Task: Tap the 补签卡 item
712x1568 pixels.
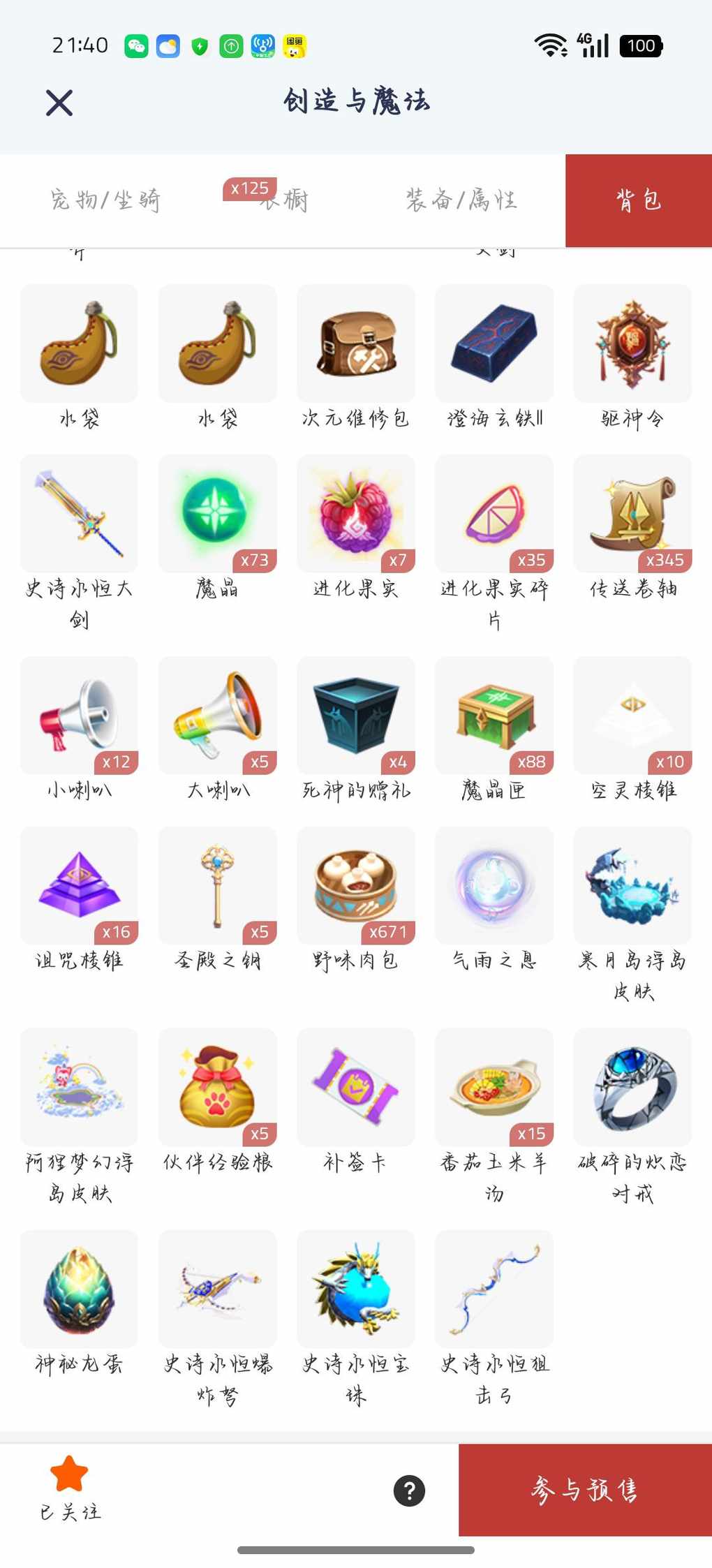Action: 355,1087
